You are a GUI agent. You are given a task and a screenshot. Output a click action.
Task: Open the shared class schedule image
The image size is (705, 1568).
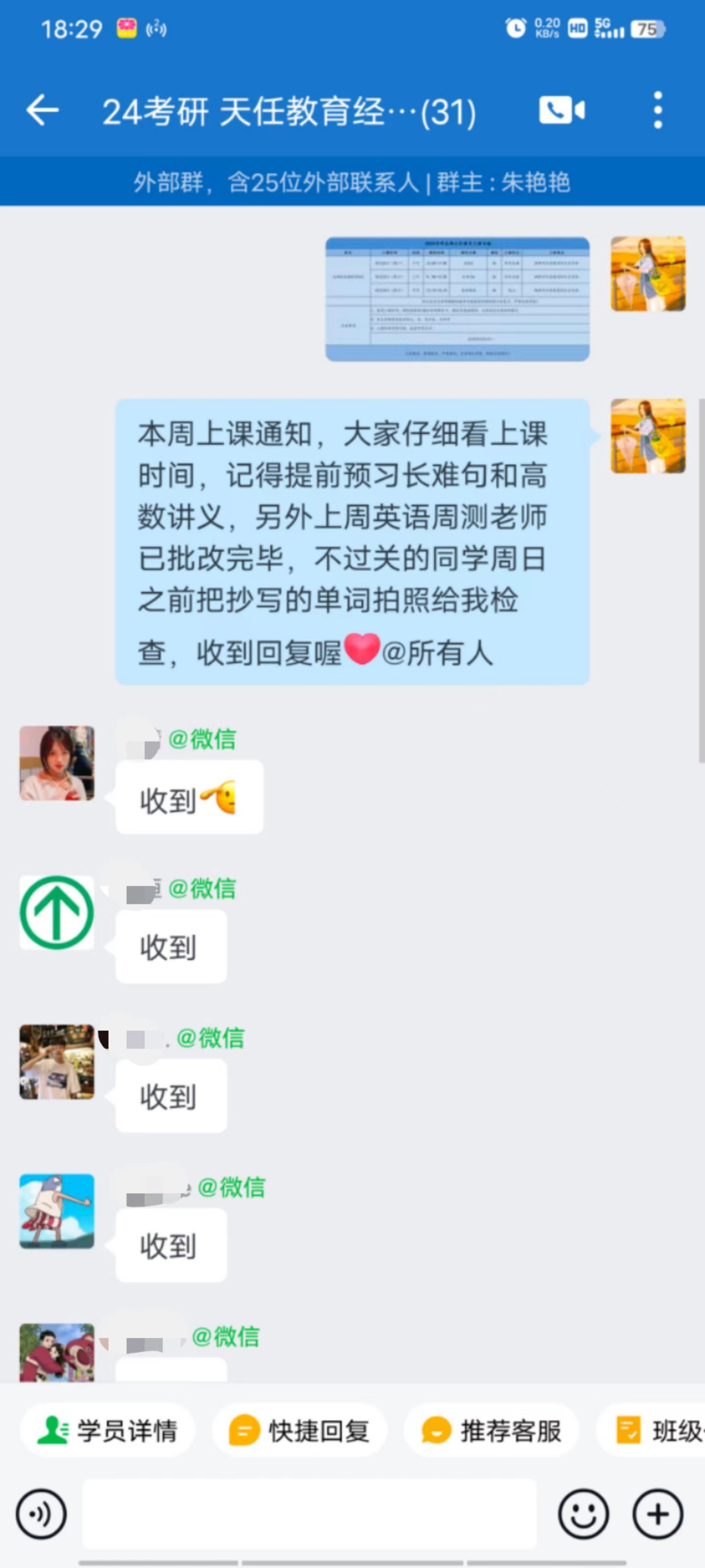point(457,299)
